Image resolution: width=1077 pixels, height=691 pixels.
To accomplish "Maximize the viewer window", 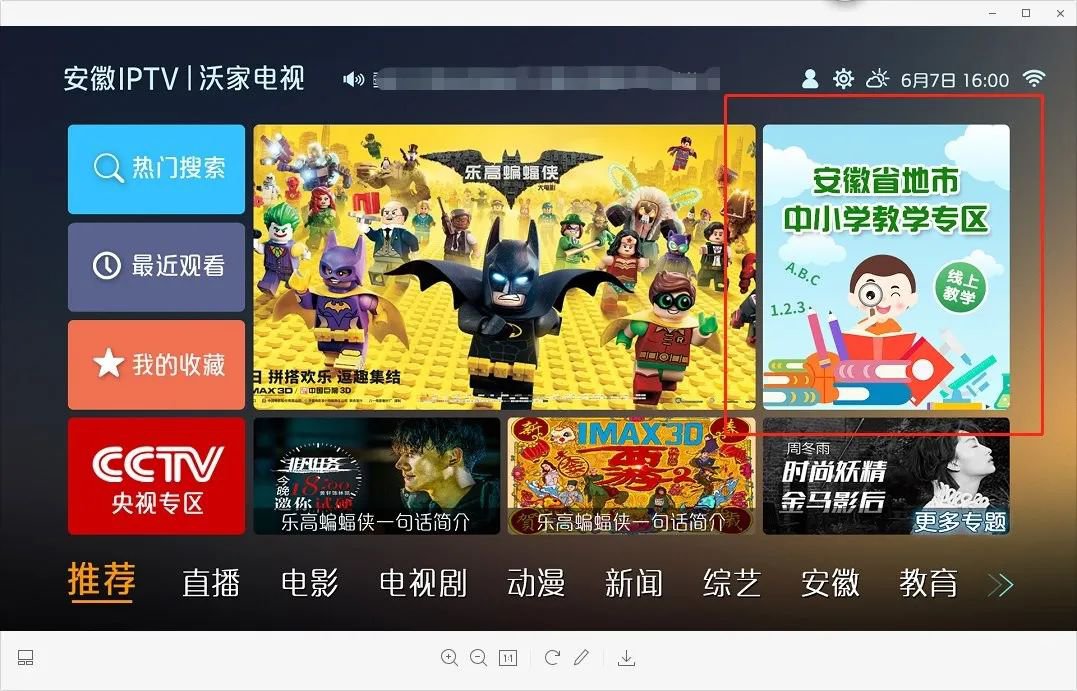I will coord(1025,12).
